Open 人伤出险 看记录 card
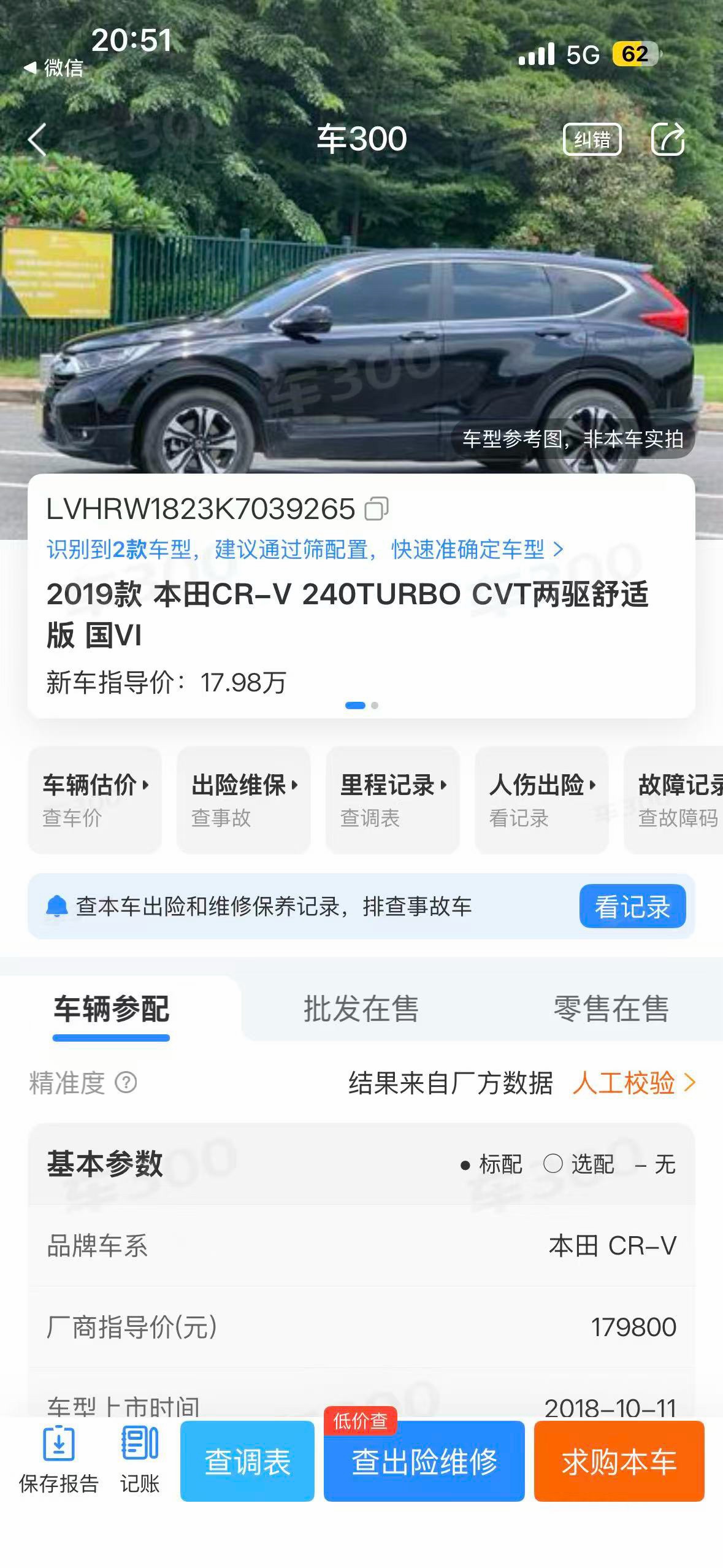The image size is (723, 1568). point(541,799)
